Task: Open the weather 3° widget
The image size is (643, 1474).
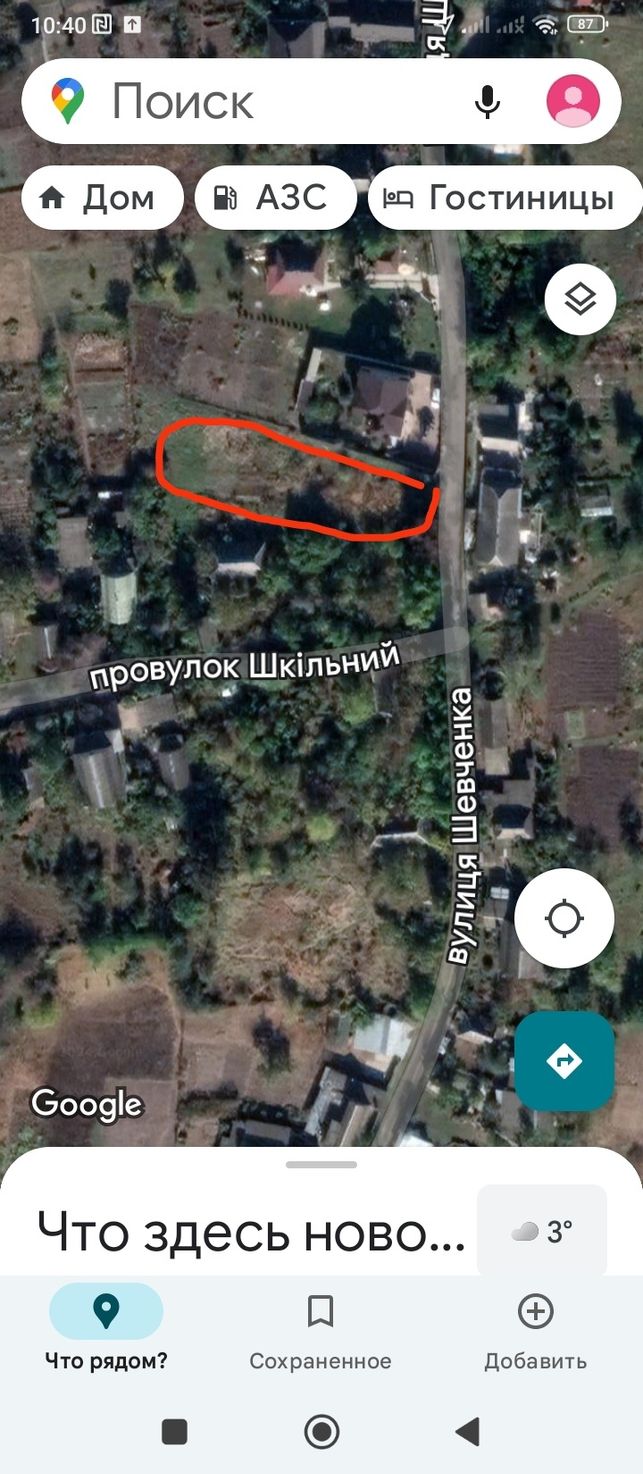Action: coord(542,1231)
